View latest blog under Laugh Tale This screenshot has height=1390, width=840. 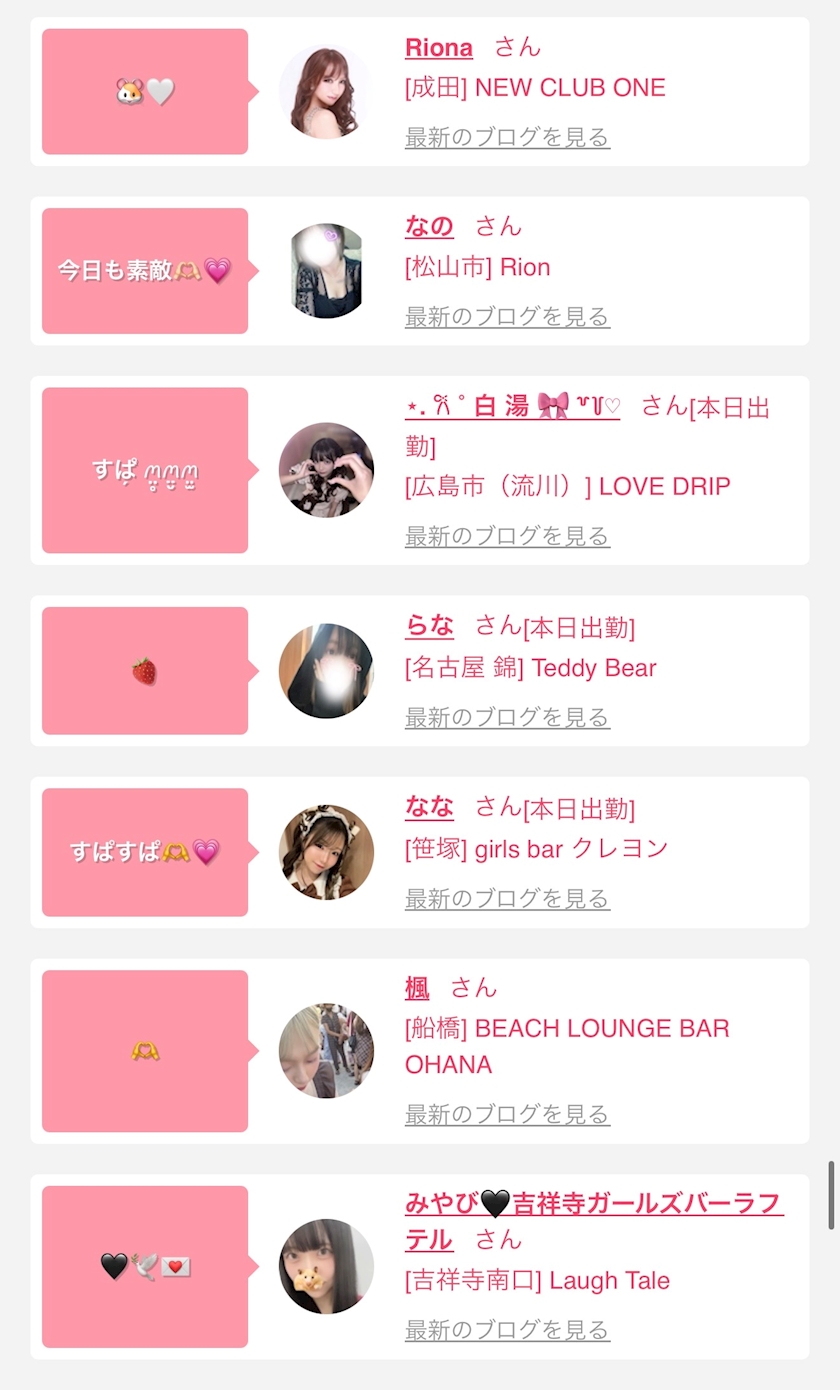507,1330
